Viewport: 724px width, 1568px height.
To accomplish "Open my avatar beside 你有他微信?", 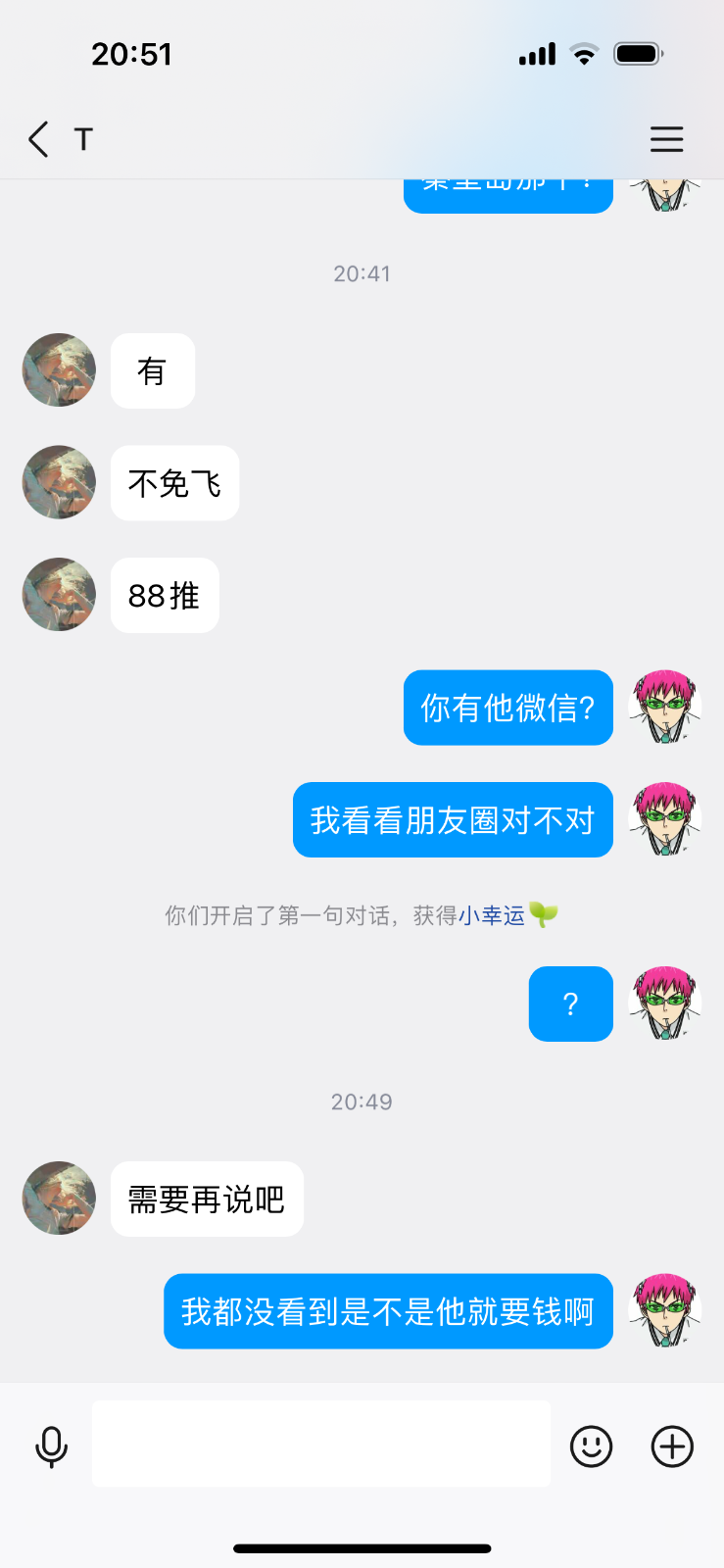I will coord(665,708).
